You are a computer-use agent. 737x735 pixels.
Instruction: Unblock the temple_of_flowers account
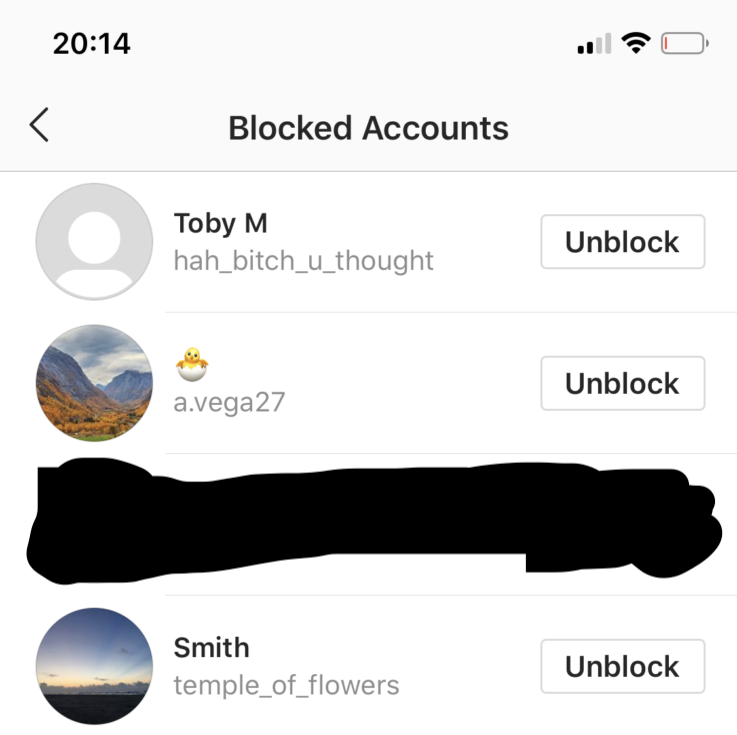pyautogui.click(x=622, y=667)
